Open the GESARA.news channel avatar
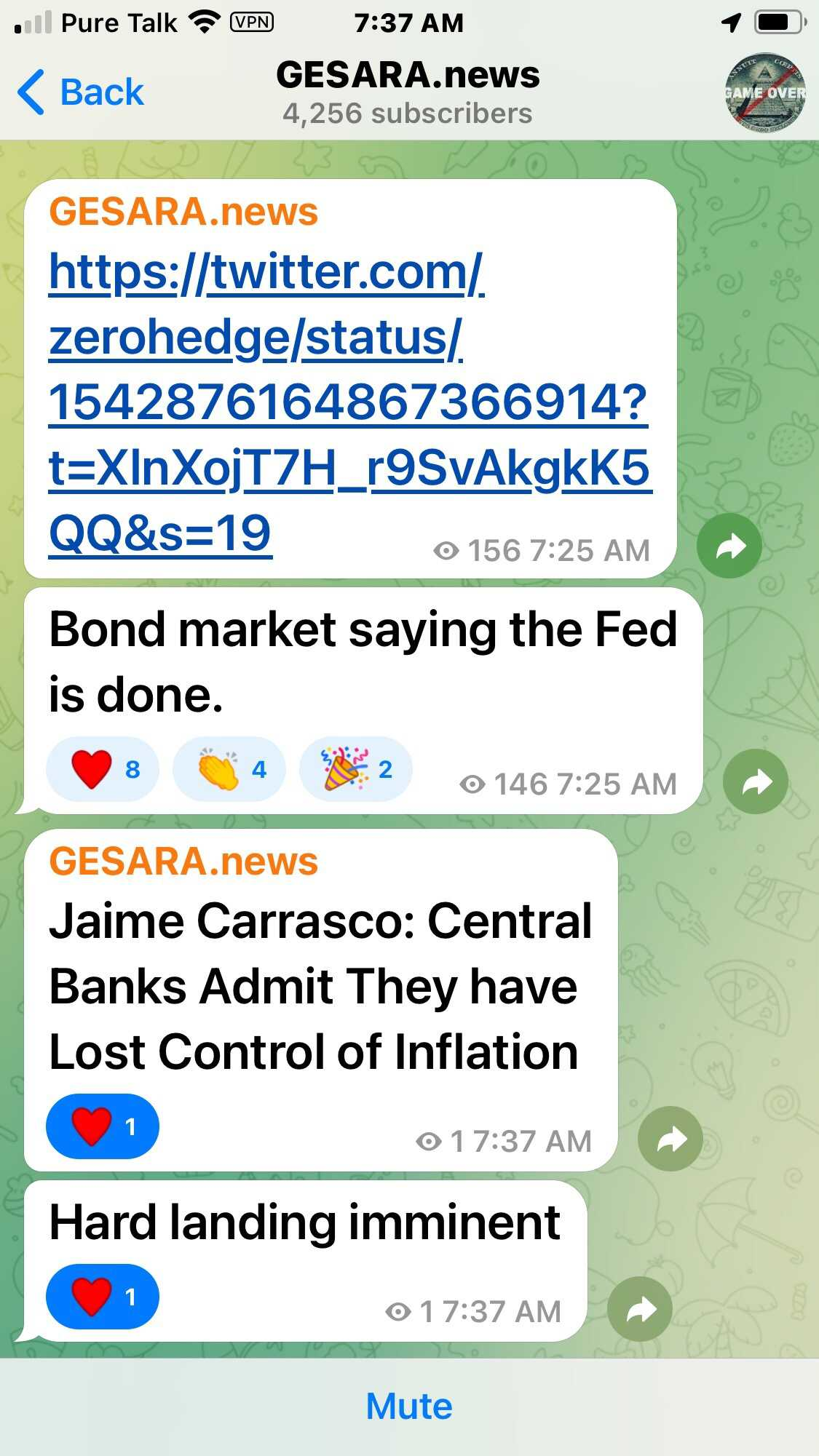Viewport: 819px width, 1456px height. pos(765,92)
